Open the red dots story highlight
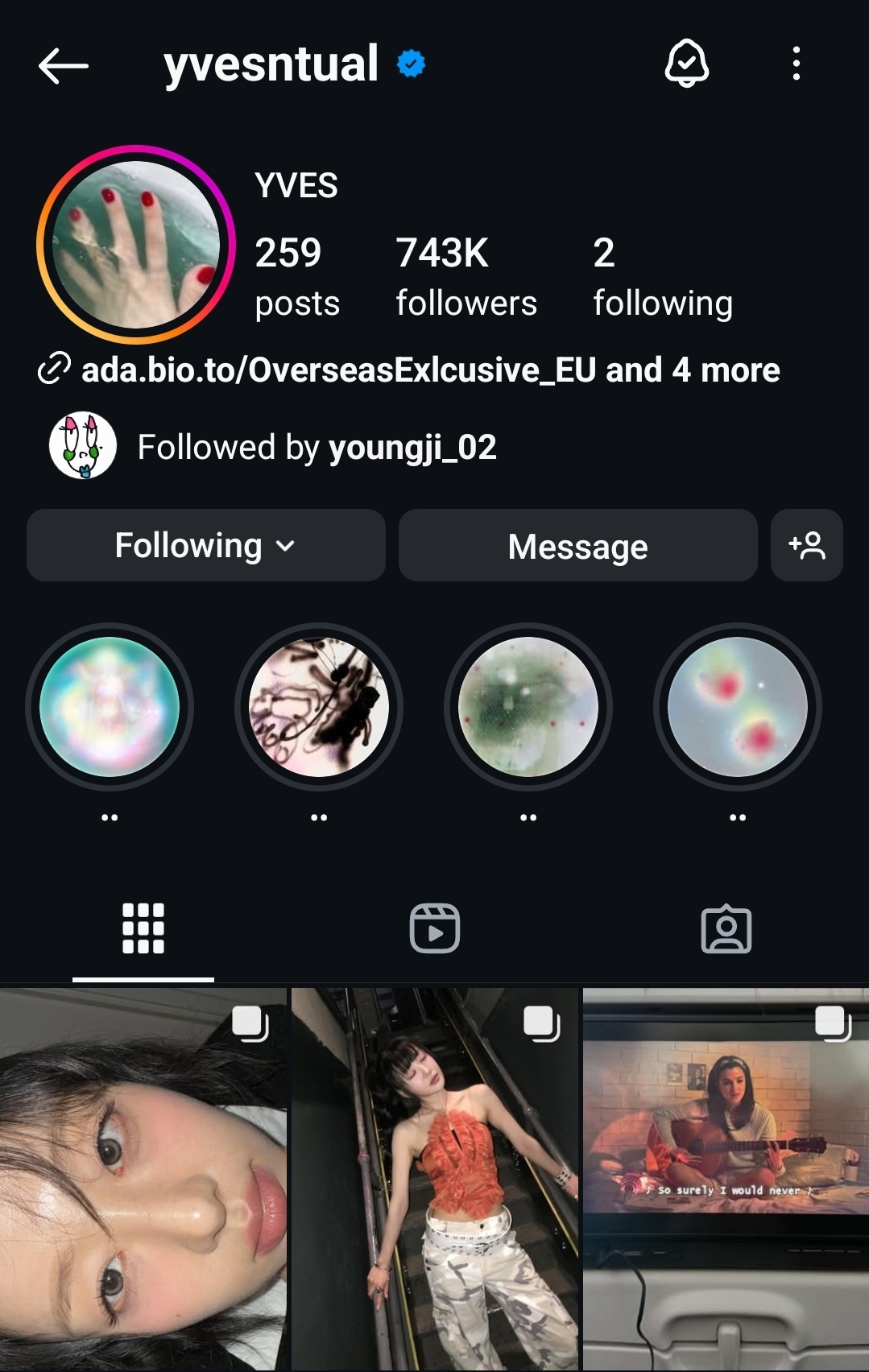869x1372 pixels. pos(737,707)
